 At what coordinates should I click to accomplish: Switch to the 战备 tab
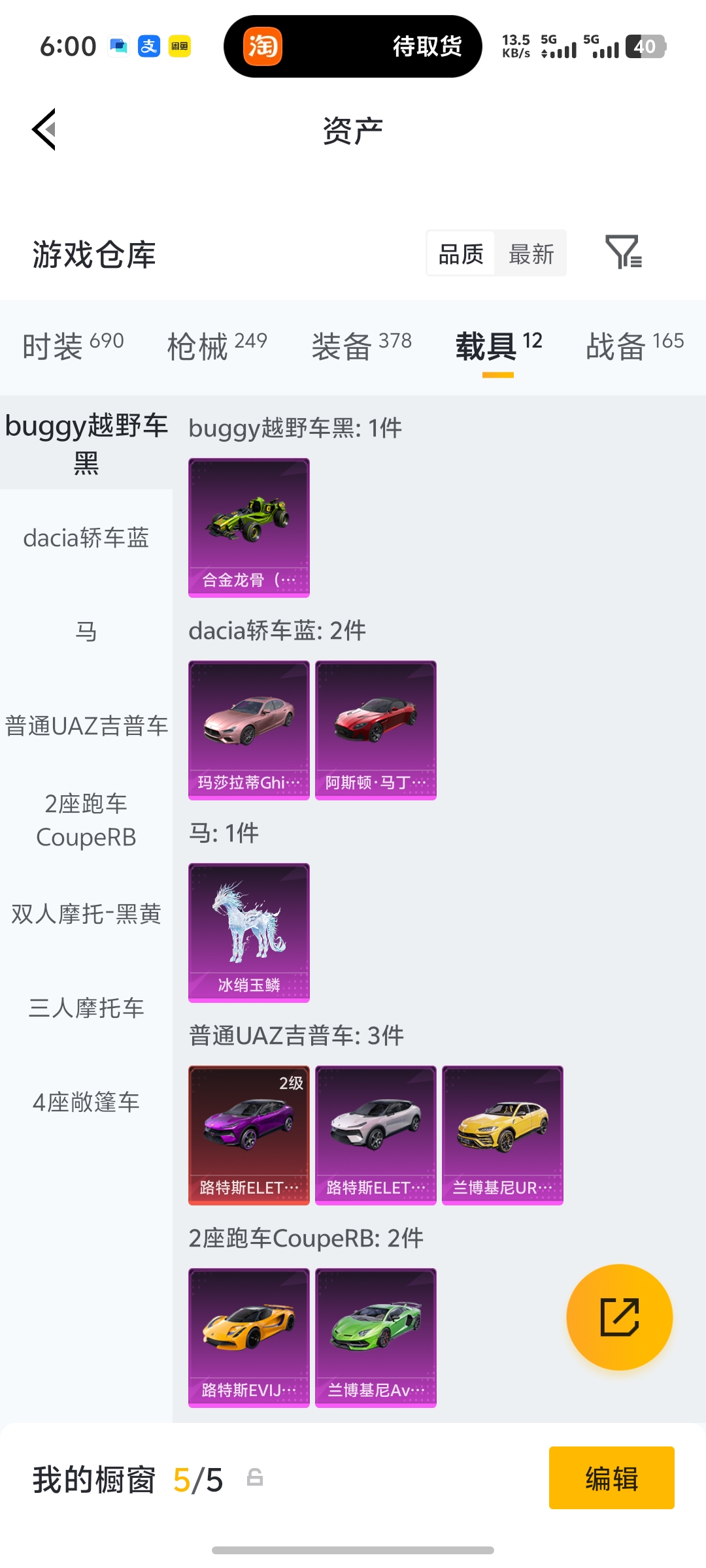click(634, 345)
